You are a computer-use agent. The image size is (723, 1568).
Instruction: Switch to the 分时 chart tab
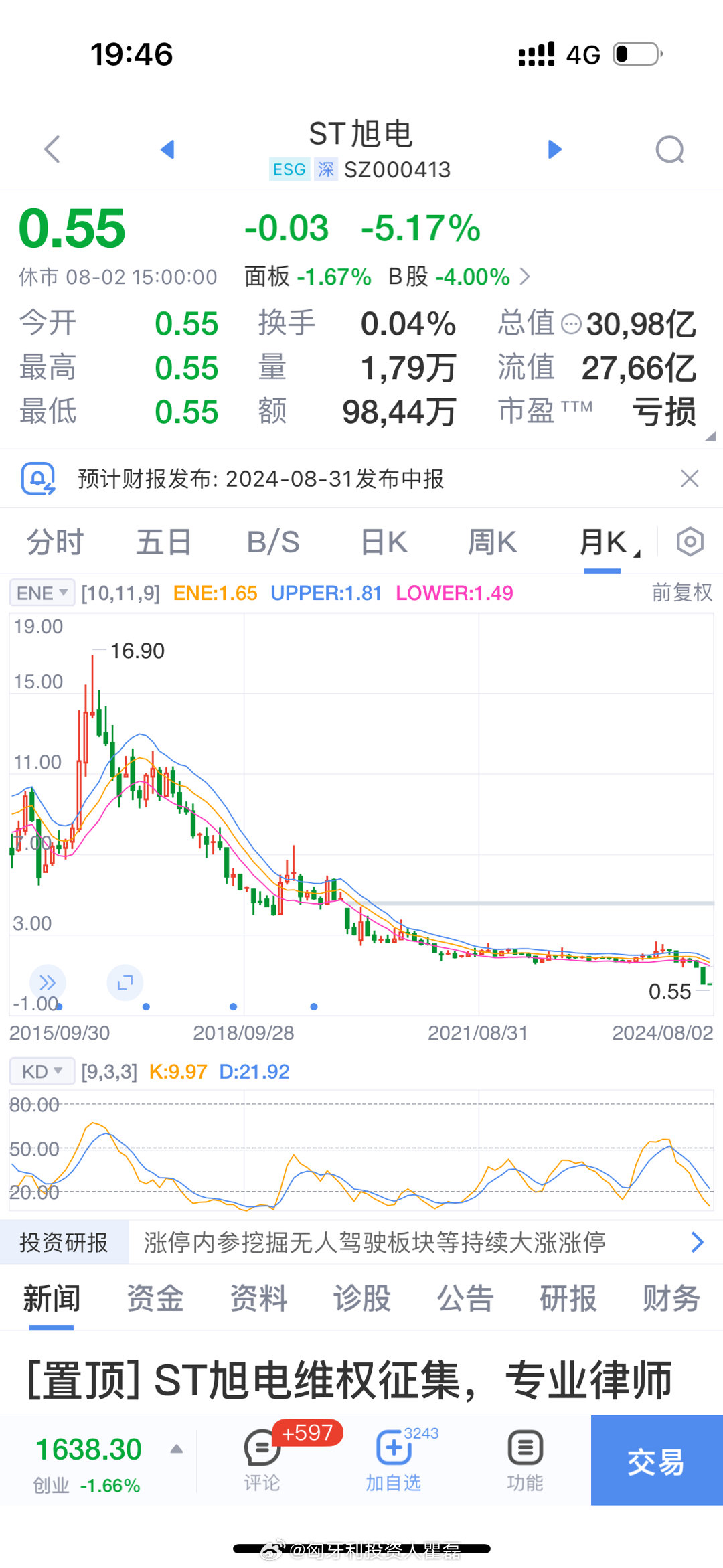55,542
